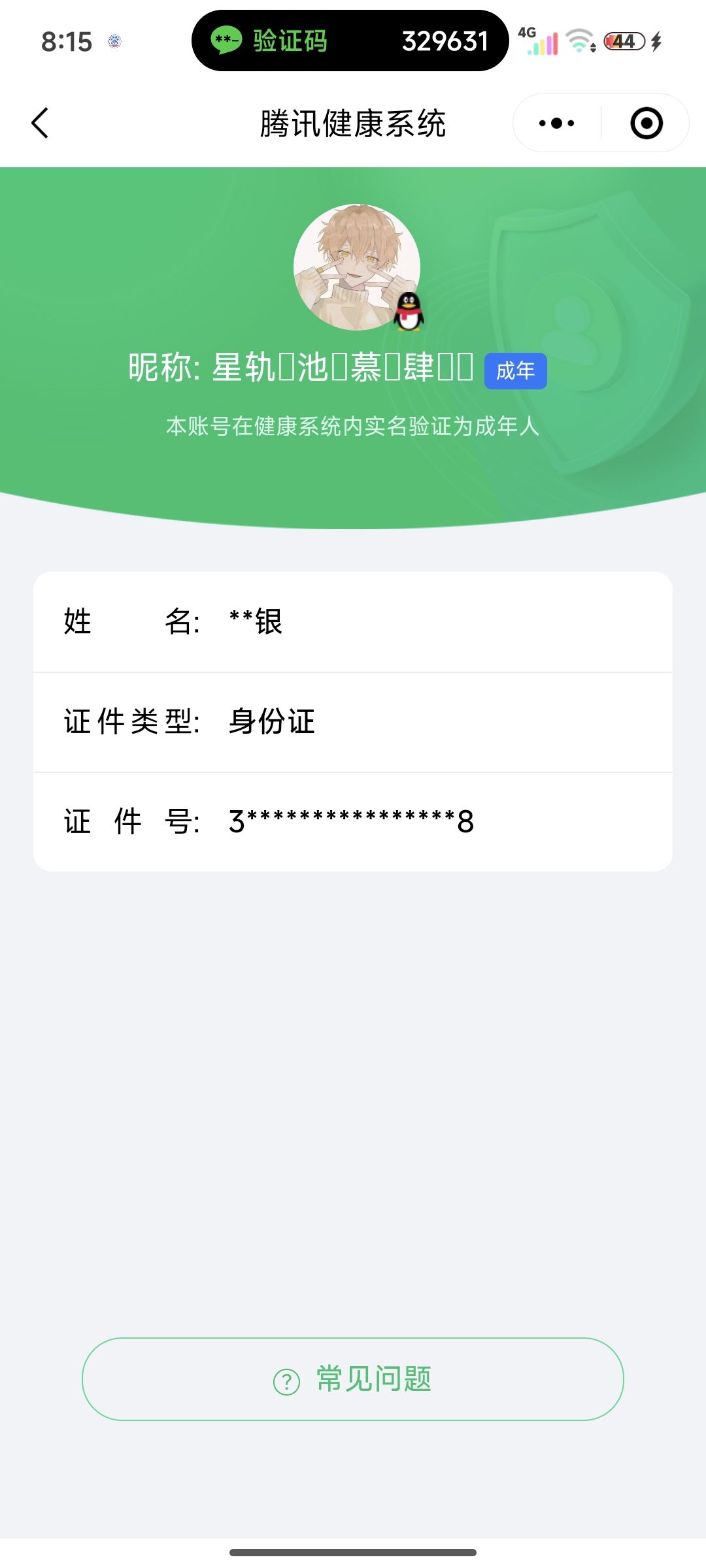Screen dimensions: 706x1568
Task: Tap the back arrow to return
Action: coord(41,123)
